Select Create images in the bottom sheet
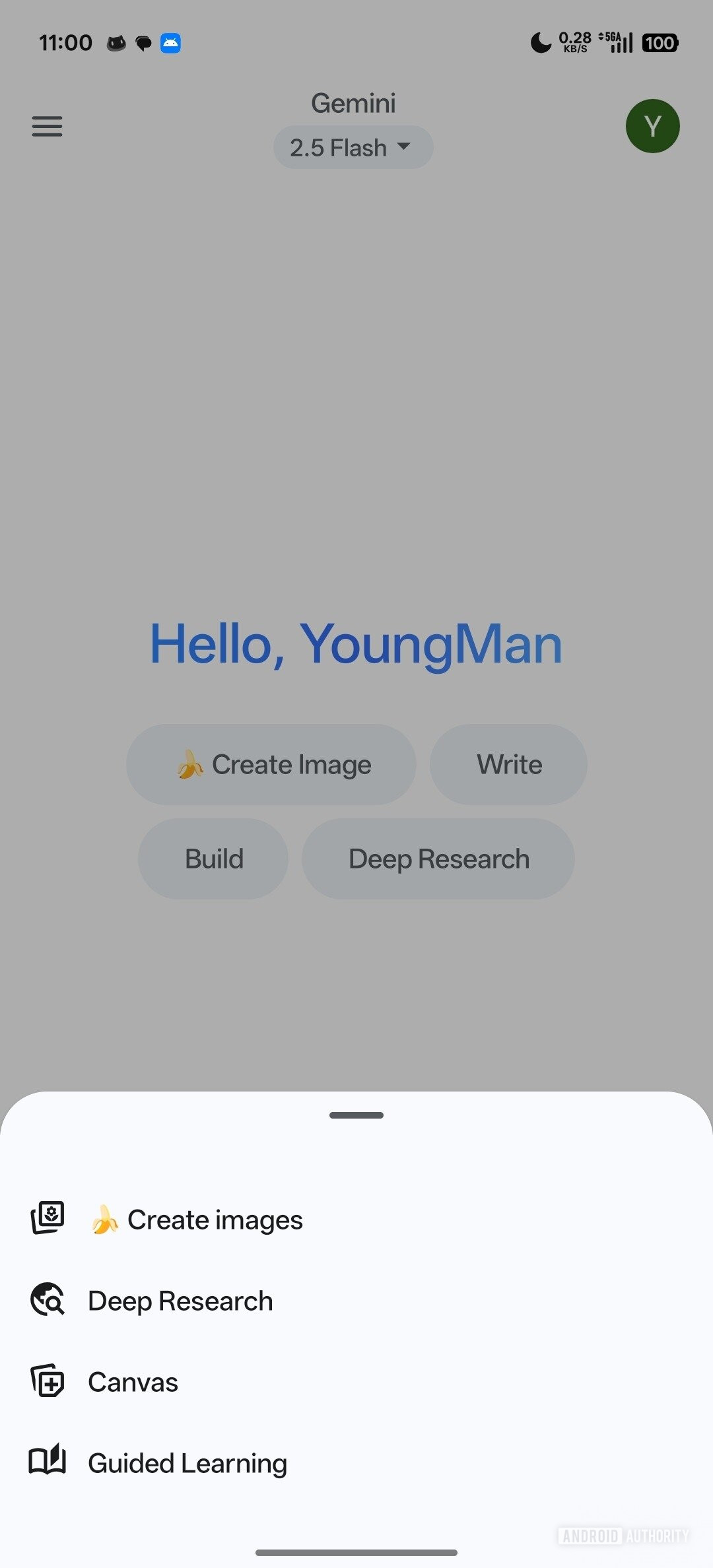713x1568 pixels. [198, 1220]
